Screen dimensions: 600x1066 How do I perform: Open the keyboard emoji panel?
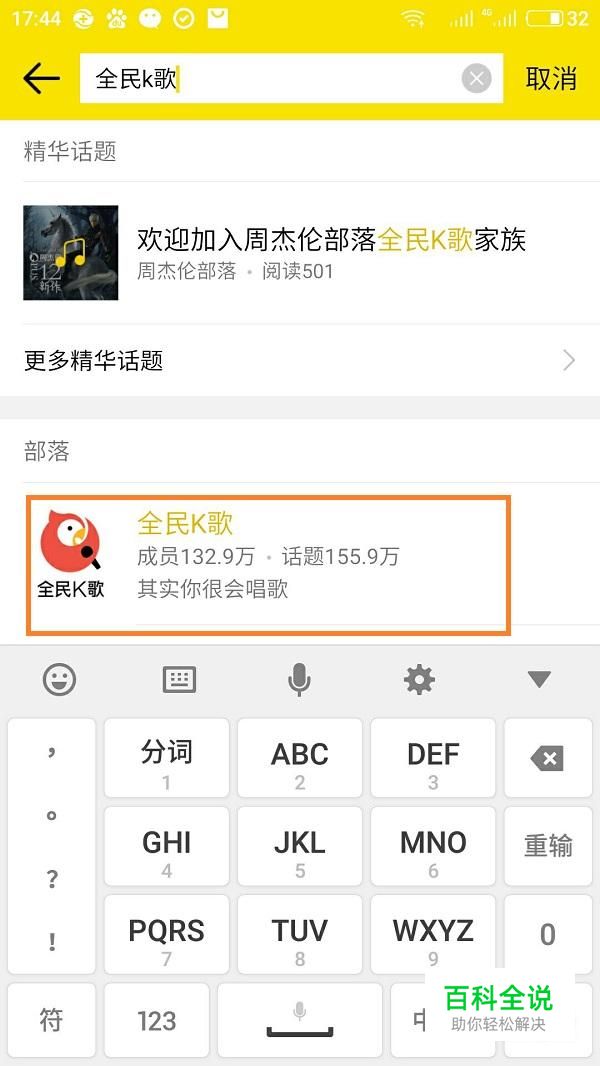60,679
